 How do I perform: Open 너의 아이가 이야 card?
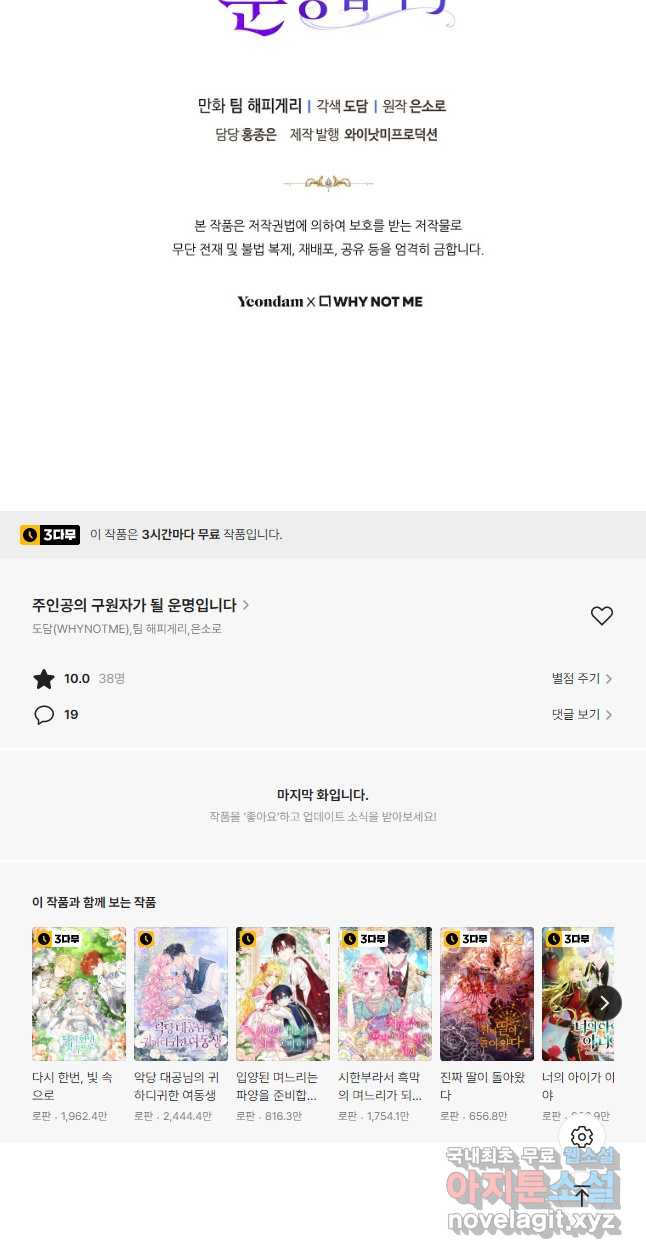point(575,994)
